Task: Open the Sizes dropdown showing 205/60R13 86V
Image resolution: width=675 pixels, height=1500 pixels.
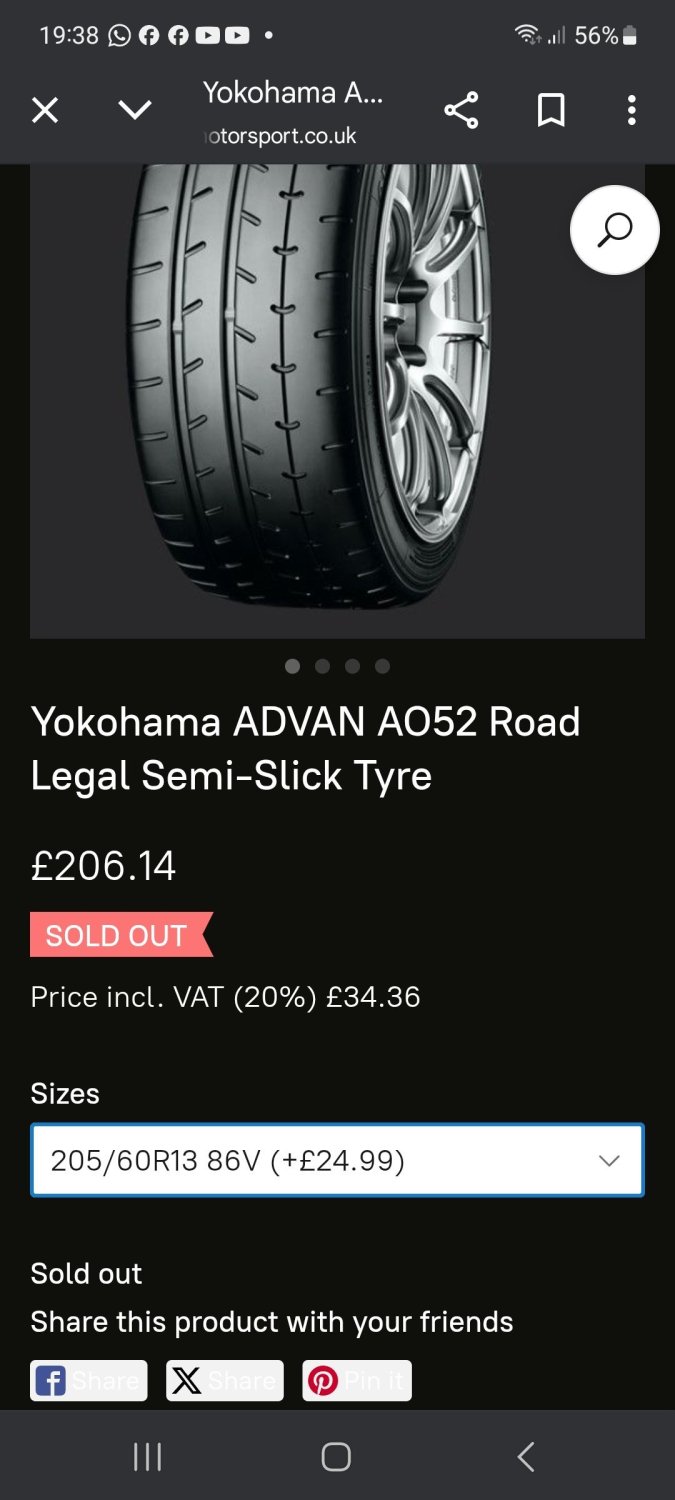Action: click(337, 1160)
